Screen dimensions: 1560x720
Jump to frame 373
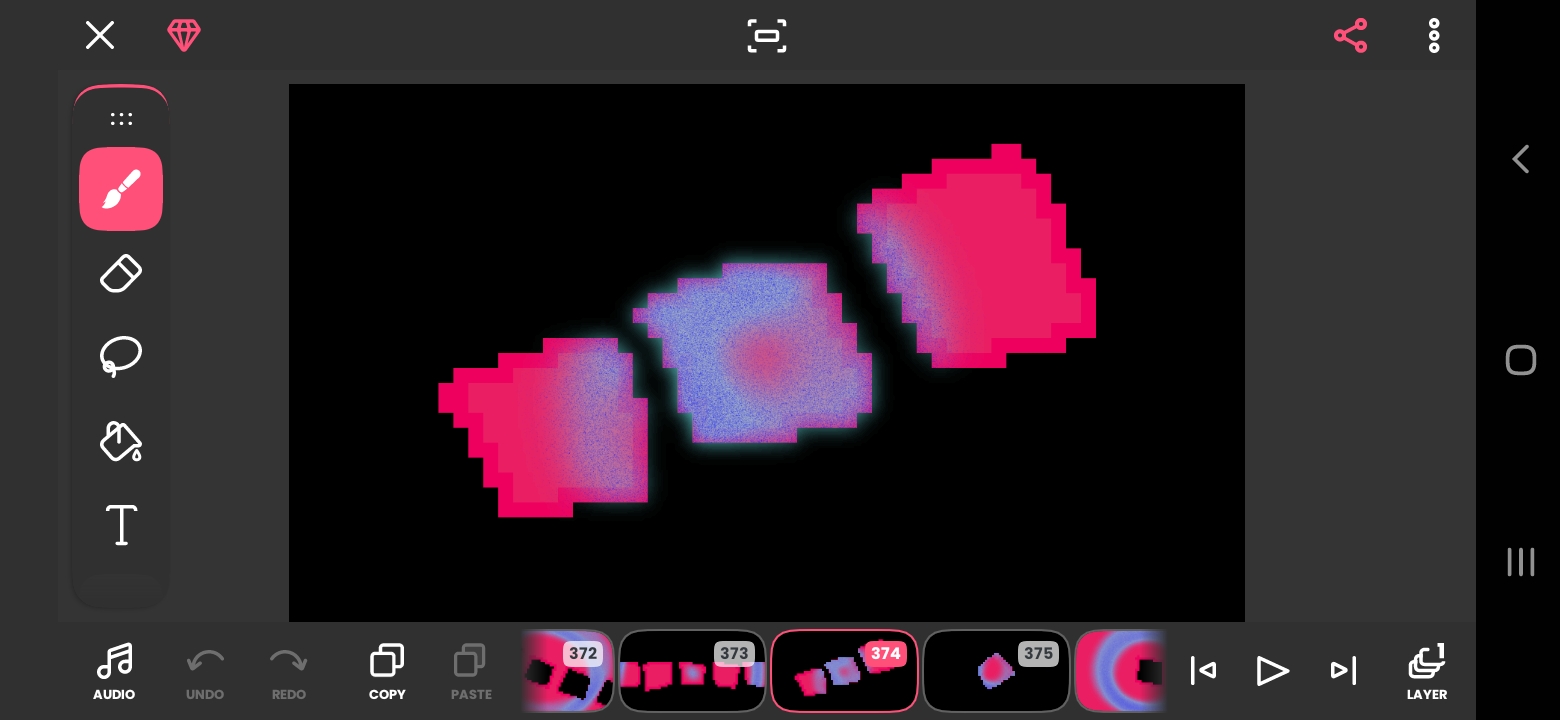click(692, 671)
